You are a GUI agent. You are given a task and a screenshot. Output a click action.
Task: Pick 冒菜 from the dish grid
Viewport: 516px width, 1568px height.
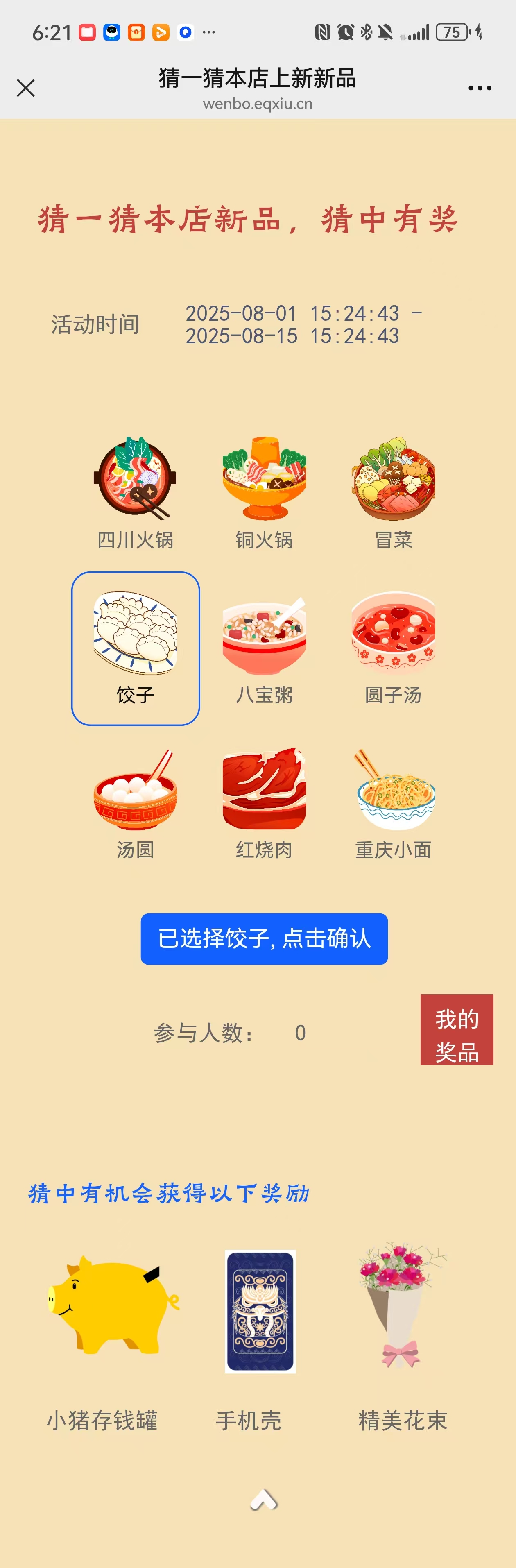(x=393, y=493)
